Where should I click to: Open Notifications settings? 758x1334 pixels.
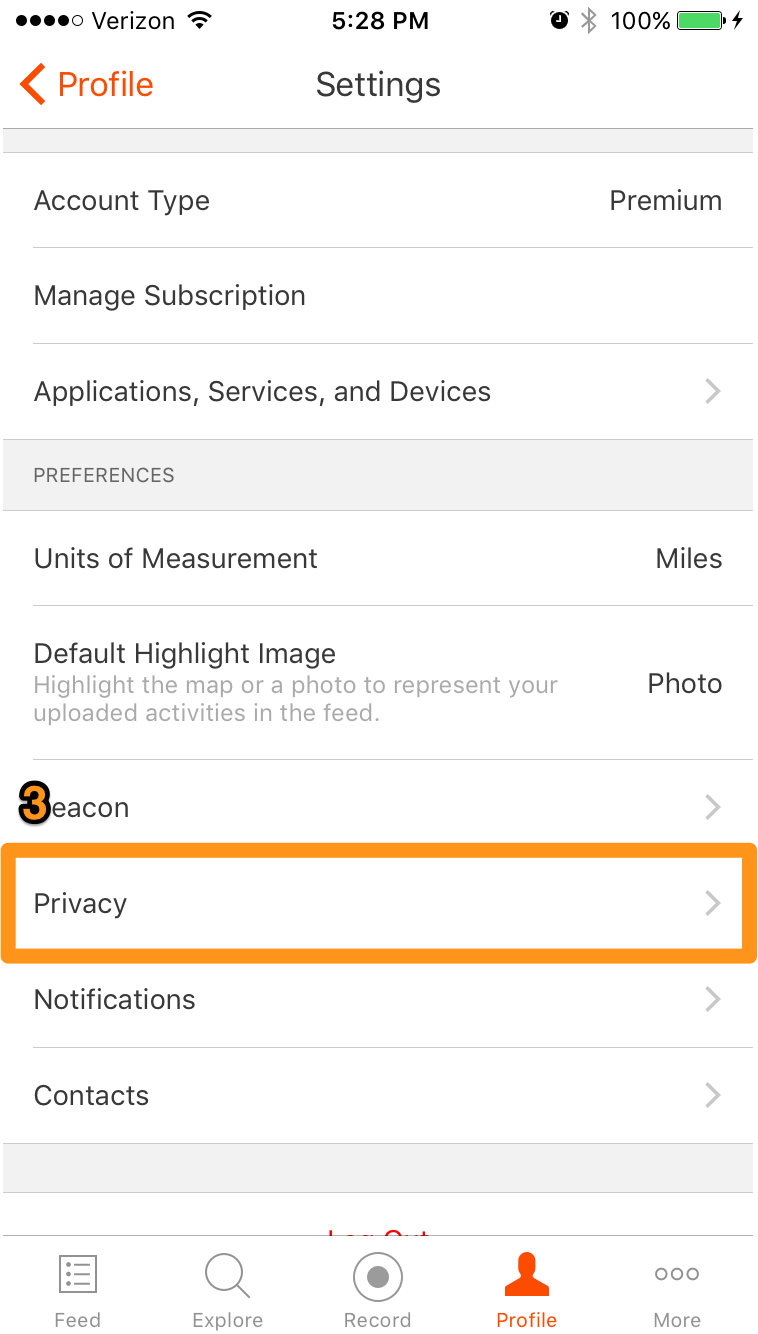tap(378, 999)
